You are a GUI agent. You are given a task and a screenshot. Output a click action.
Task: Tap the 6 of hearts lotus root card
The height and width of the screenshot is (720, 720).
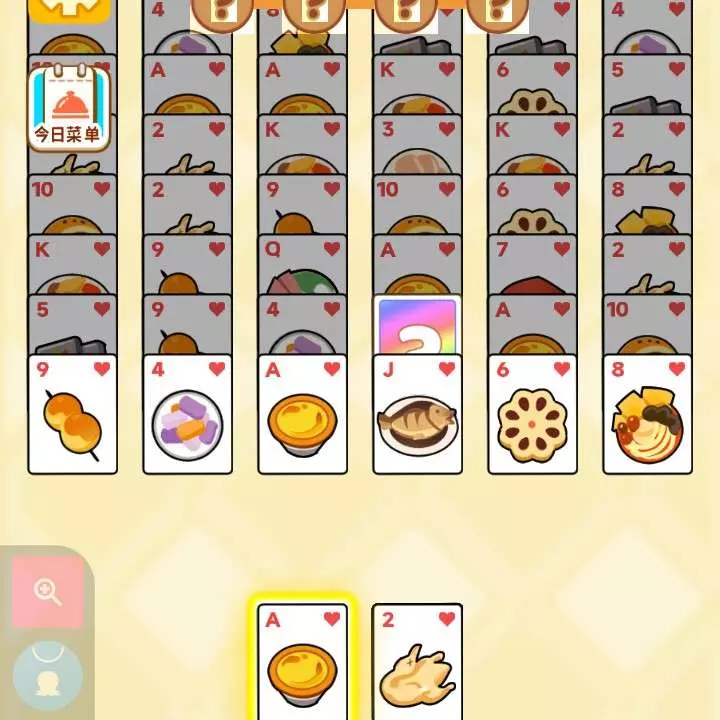[x=532, y=414]
